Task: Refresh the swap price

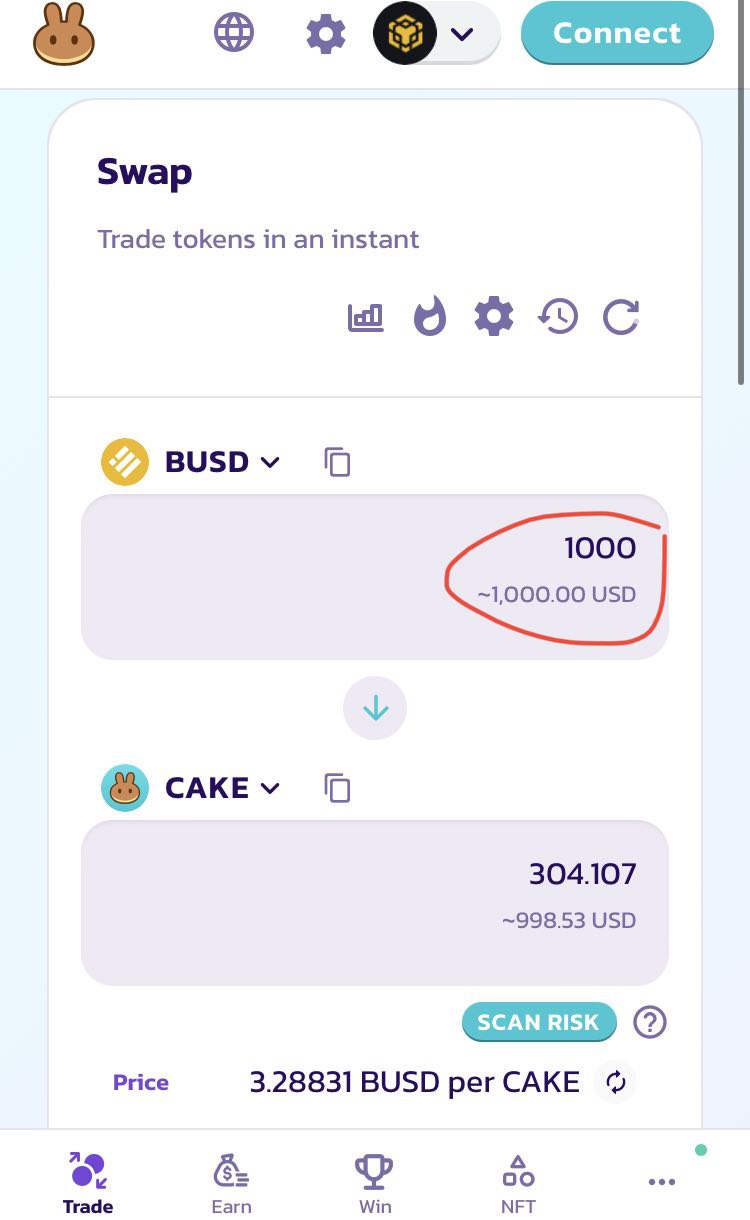Action: tap(621, 318)
